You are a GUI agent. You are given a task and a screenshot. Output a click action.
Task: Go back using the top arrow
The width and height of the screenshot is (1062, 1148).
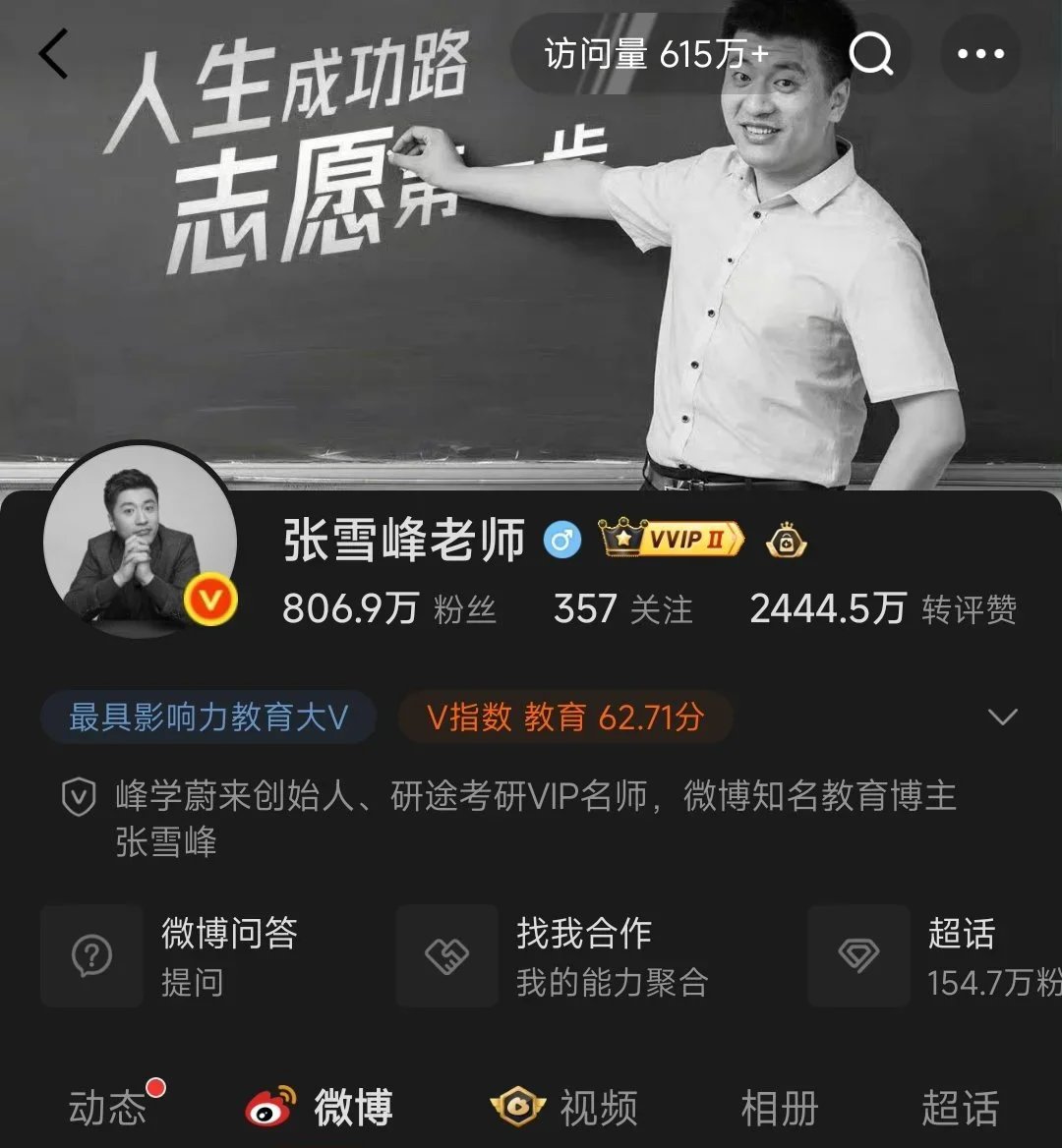pyautogui.click(x=55, y=54)
